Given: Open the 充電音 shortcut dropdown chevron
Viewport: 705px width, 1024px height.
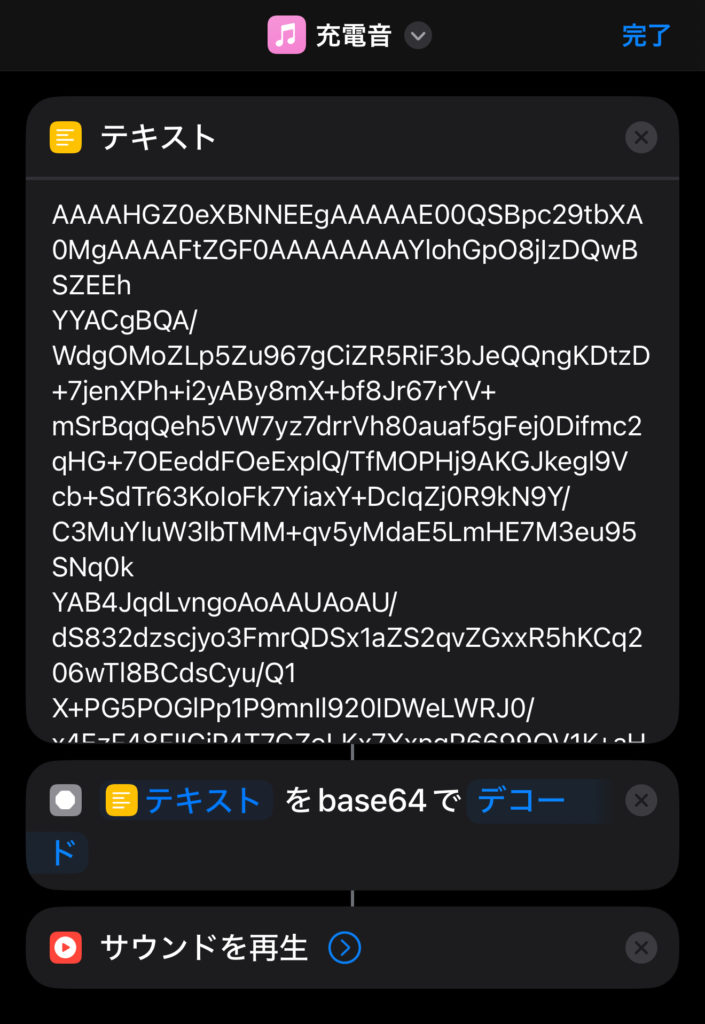Looking at the screenshot, I should [418, 37].
